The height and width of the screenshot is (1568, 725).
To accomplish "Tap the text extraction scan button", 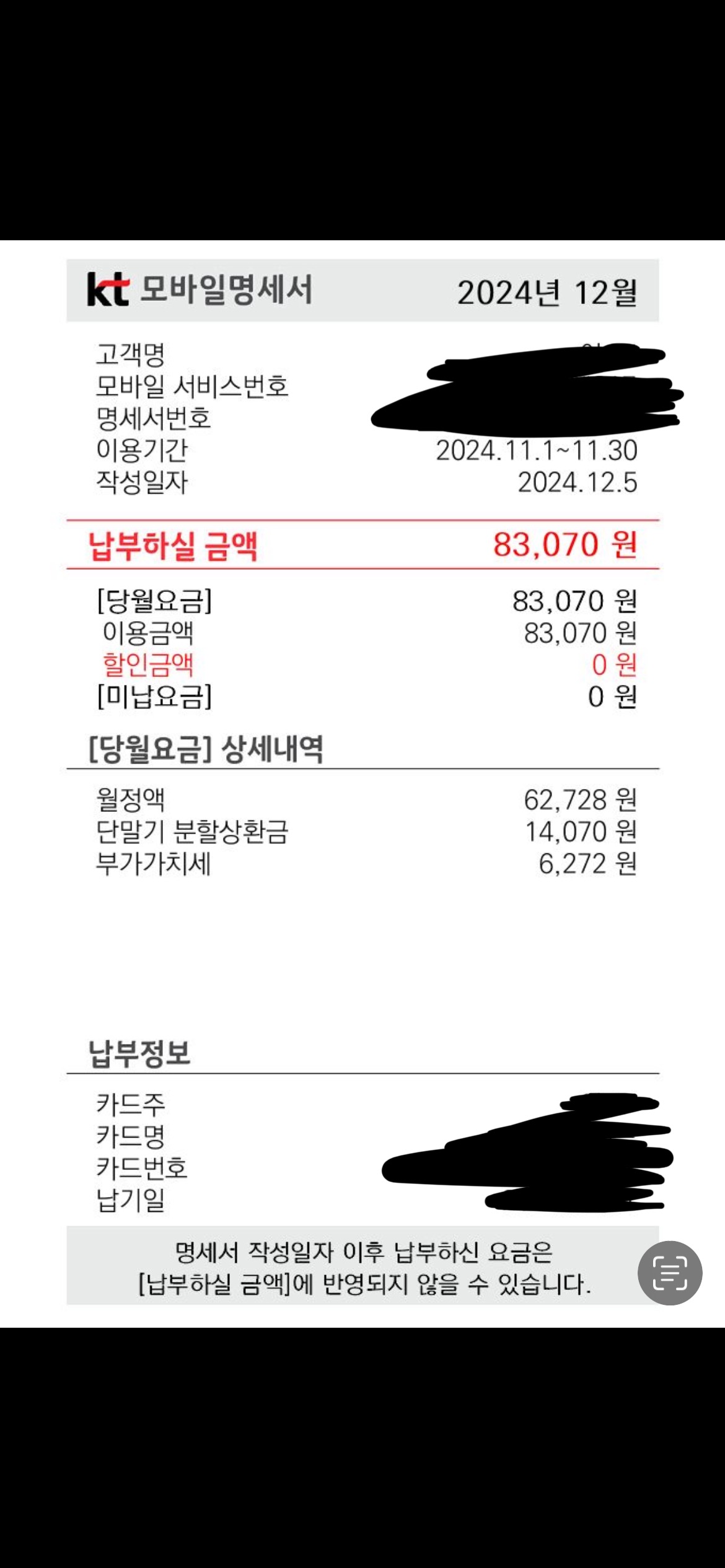I will [x=670, y=1273].
